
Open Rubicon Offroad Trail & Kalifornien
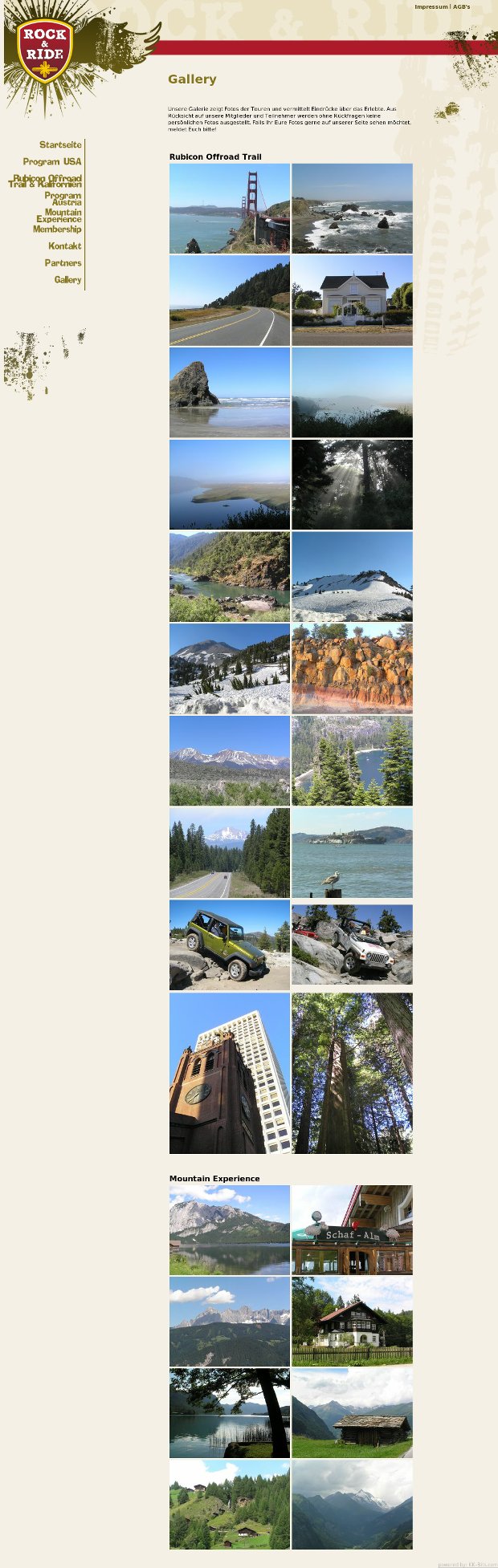click(x=47, y=181)
